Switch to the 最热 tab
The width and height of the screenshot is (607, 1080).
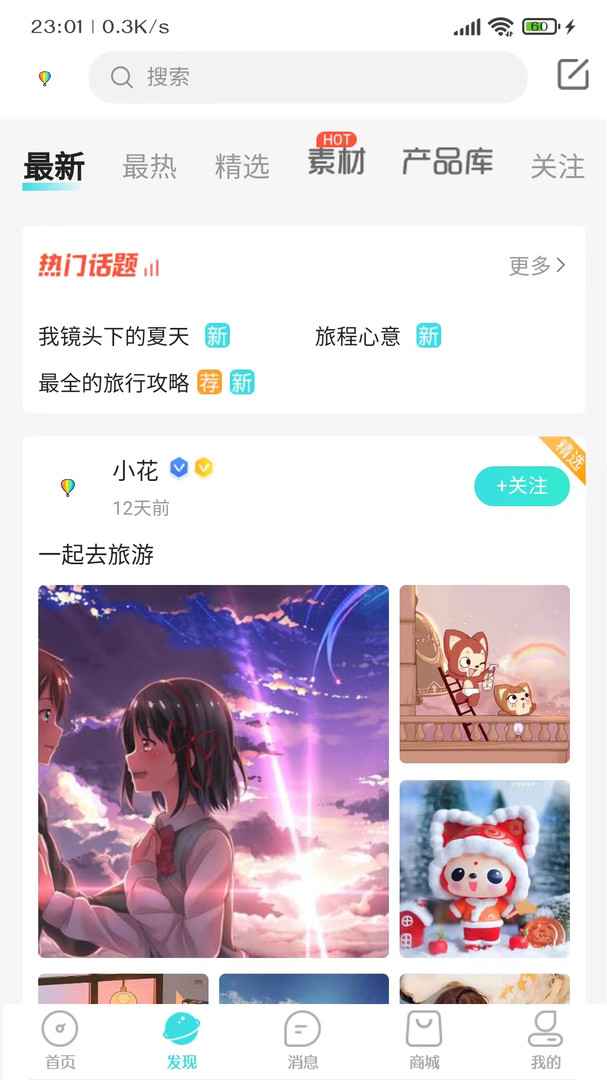pos(150,167)
